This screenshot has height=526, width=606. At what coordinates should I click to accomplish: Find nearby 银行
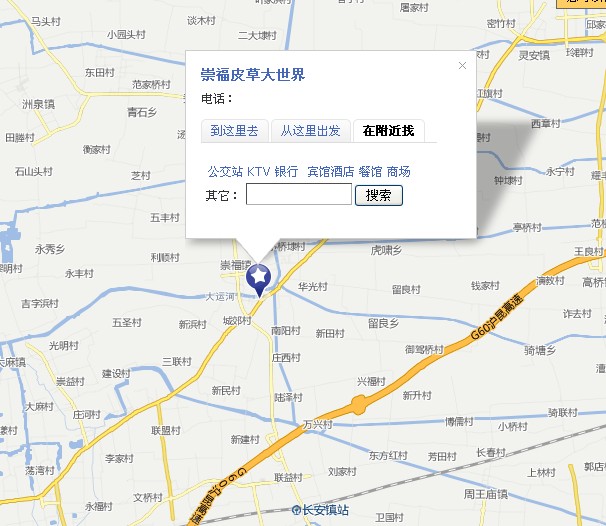pyautogui.click(x=286, y=172)
